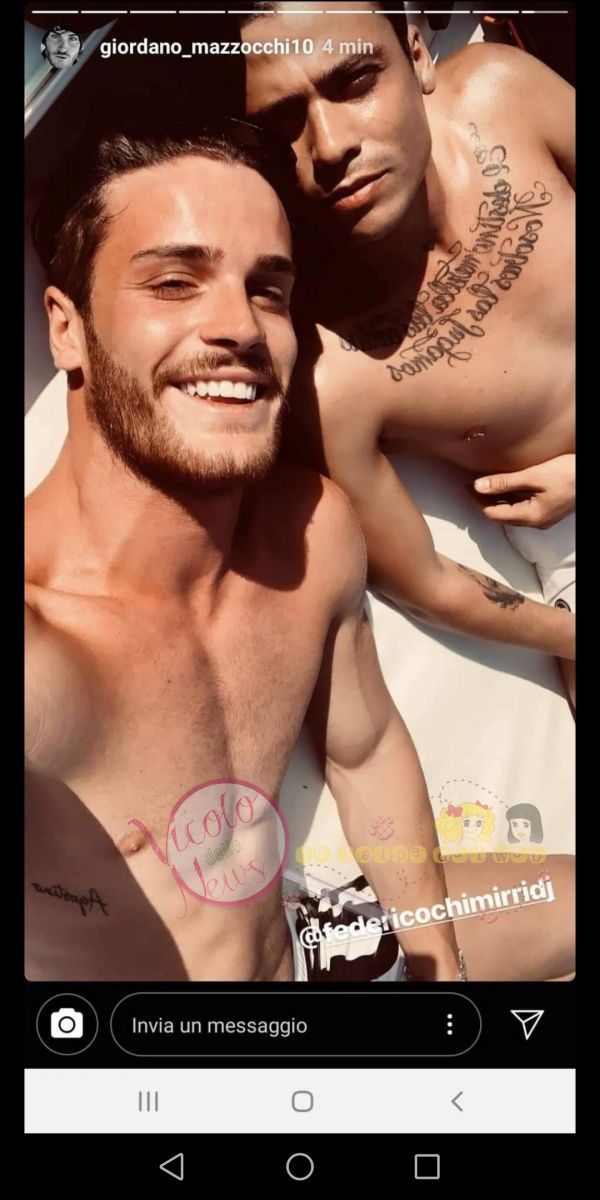The image size is (600, 1200).
Task: Open giordano_mazzocchi10's profile picture
Action: click(61, 47)
